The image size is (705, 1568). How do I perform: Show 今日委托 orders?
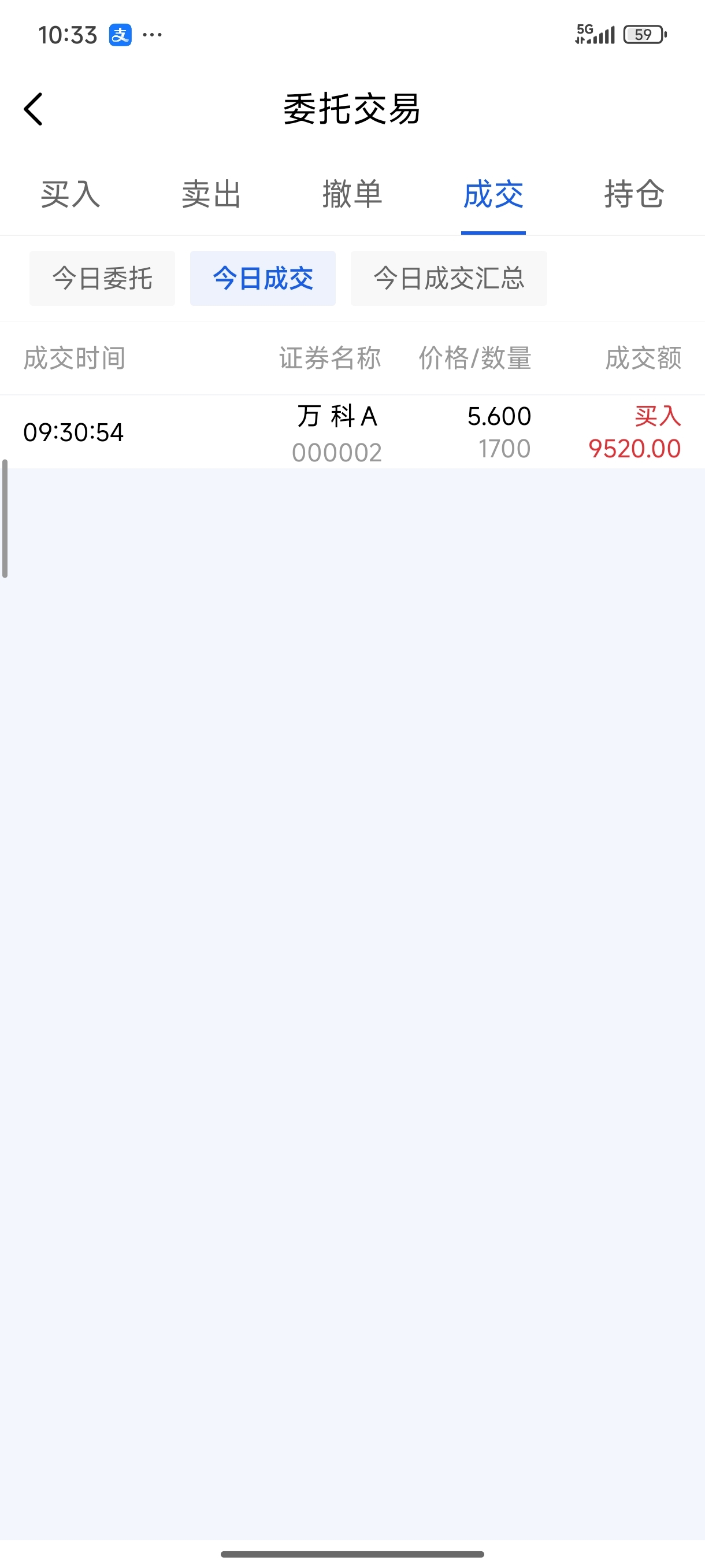pyautogui.click(x=102, y=278)
